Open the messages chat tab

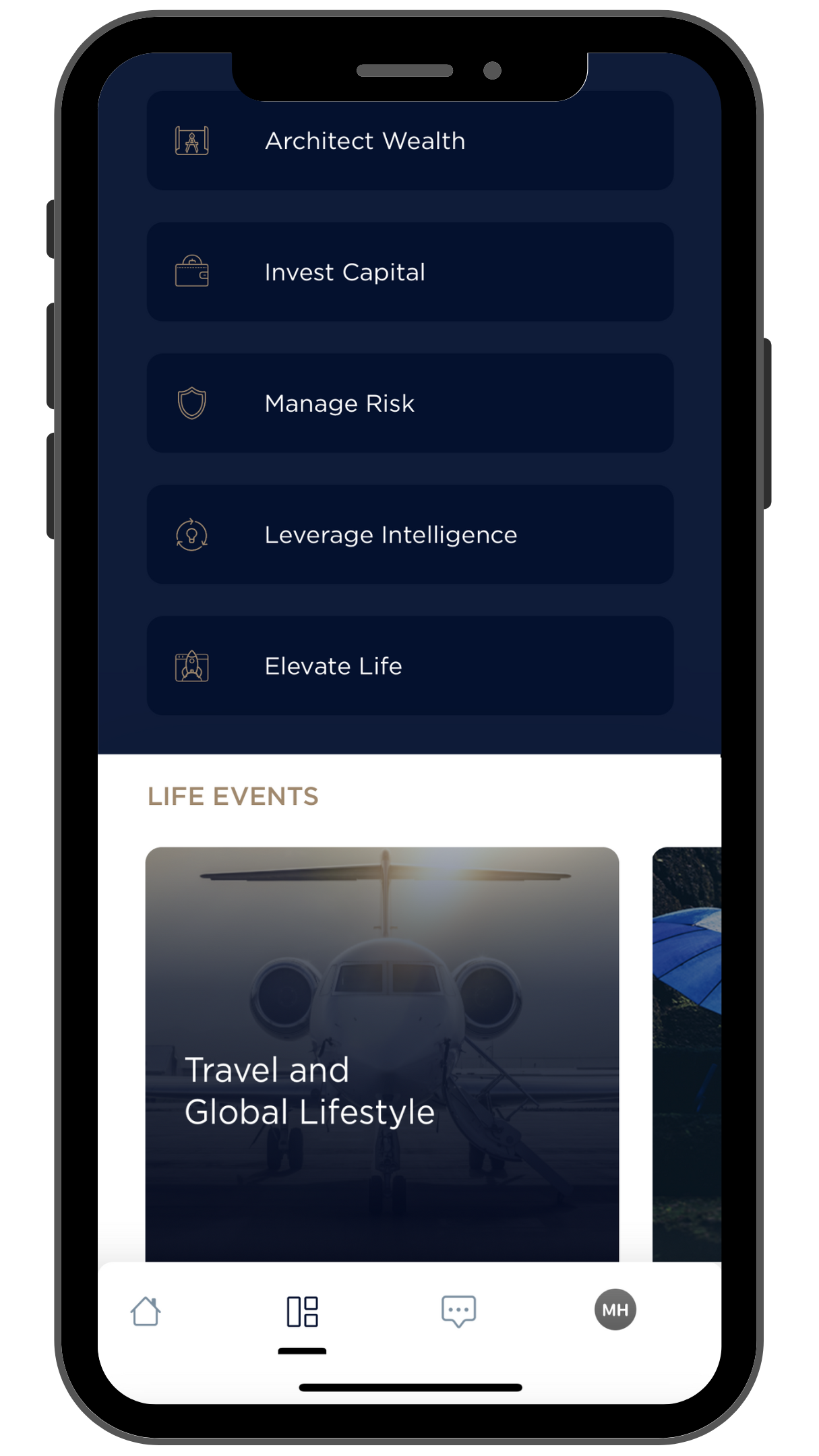(458, 1311)
